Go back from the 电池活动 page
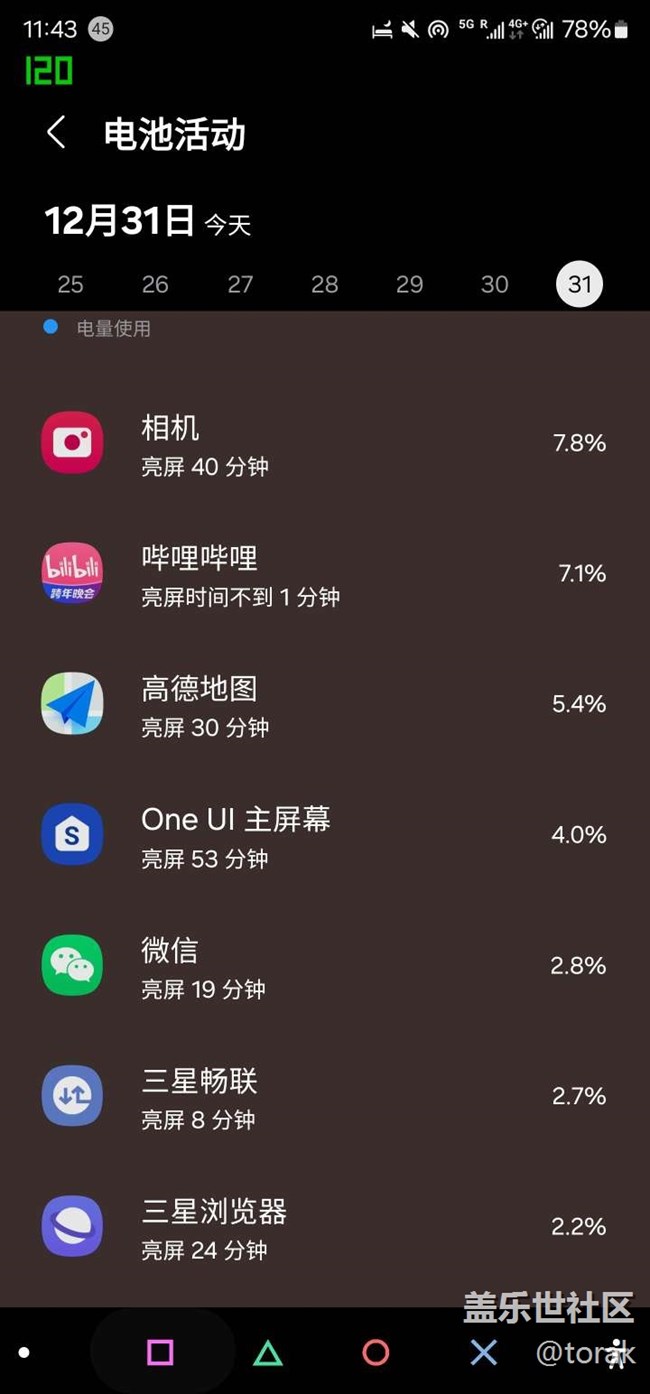Screen dimensions: 650x1394 click(57, 133)
